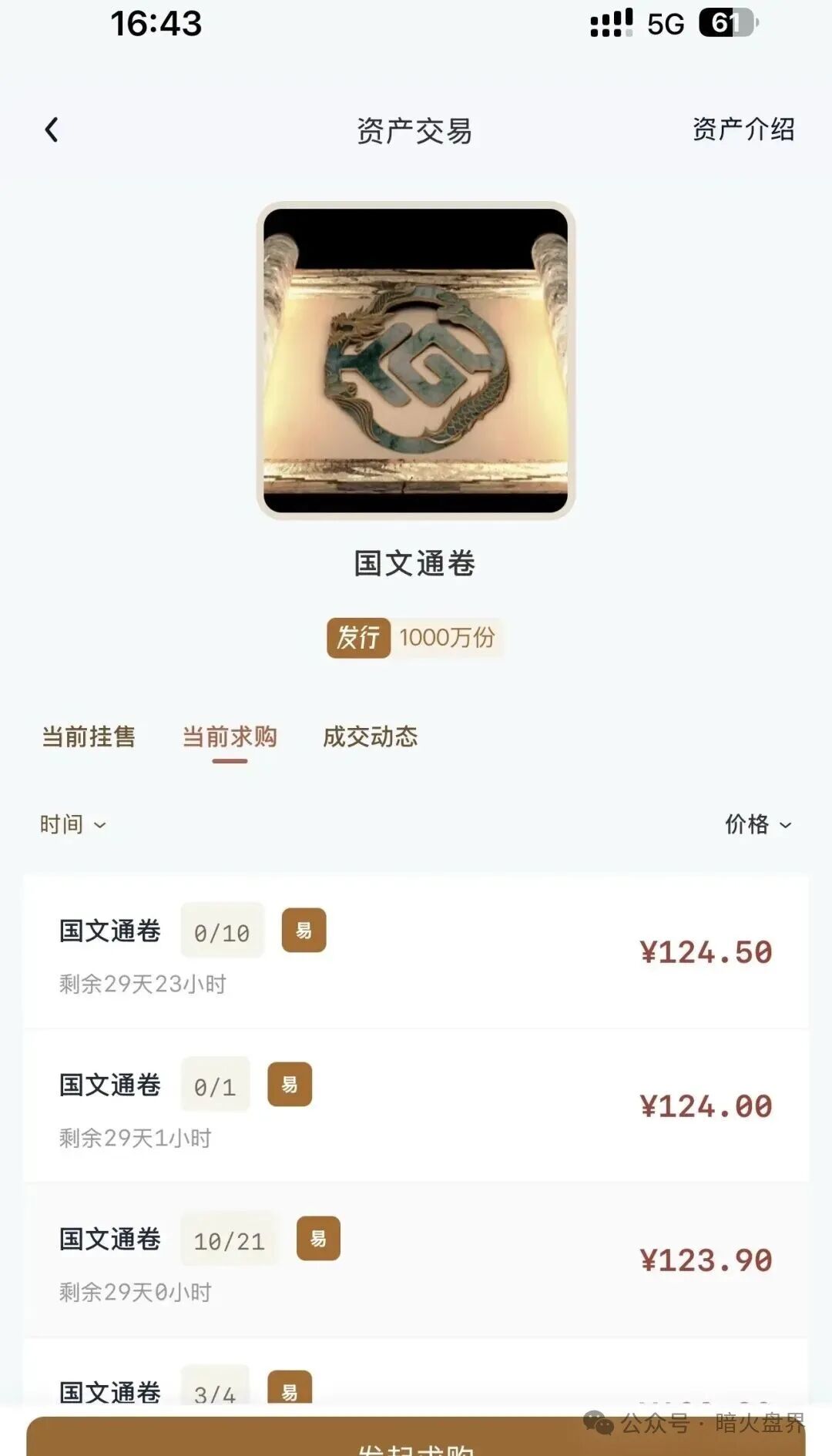Open 资产介绍 asset introduction
This screenshot has height=1456, width=832.
(743, 129)
